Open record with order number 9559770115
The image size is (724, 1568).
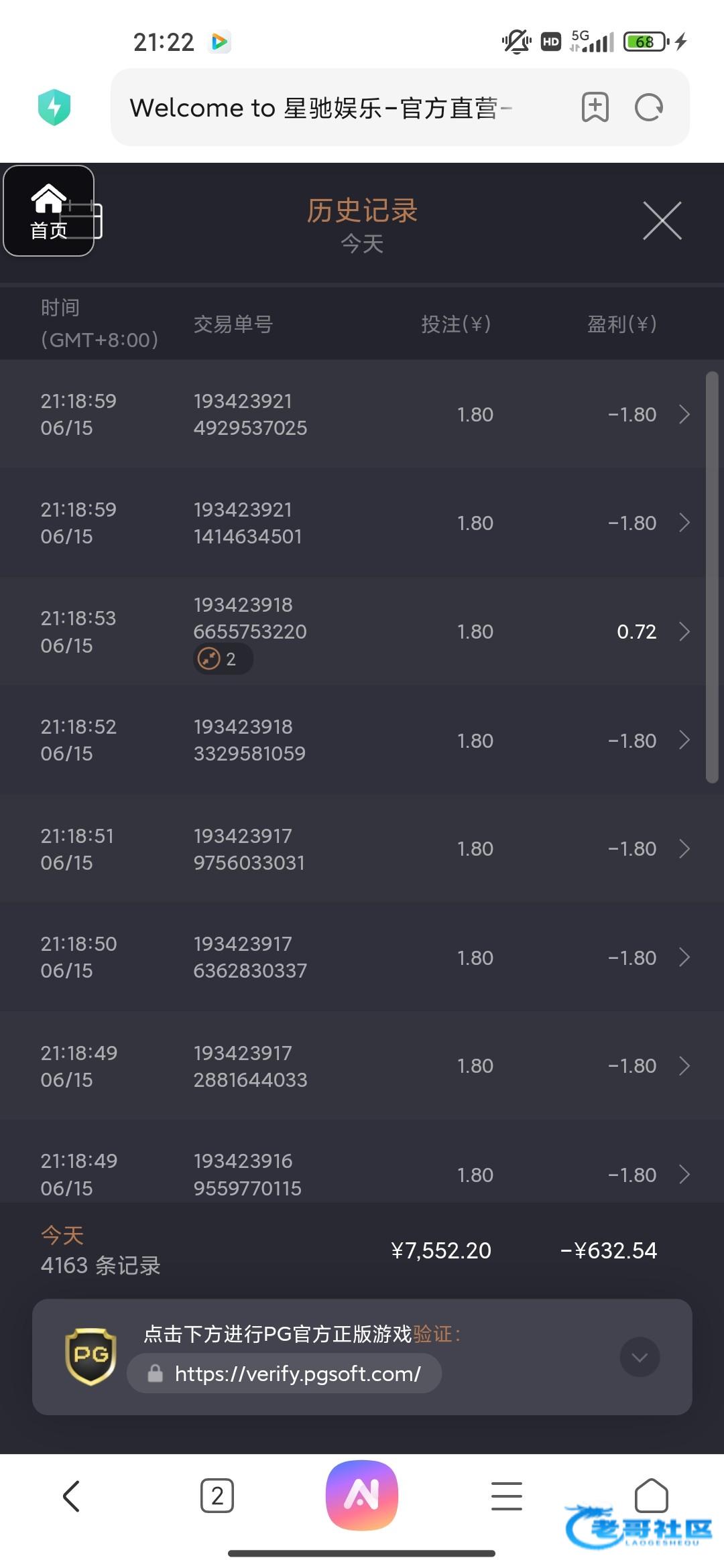353,1175
